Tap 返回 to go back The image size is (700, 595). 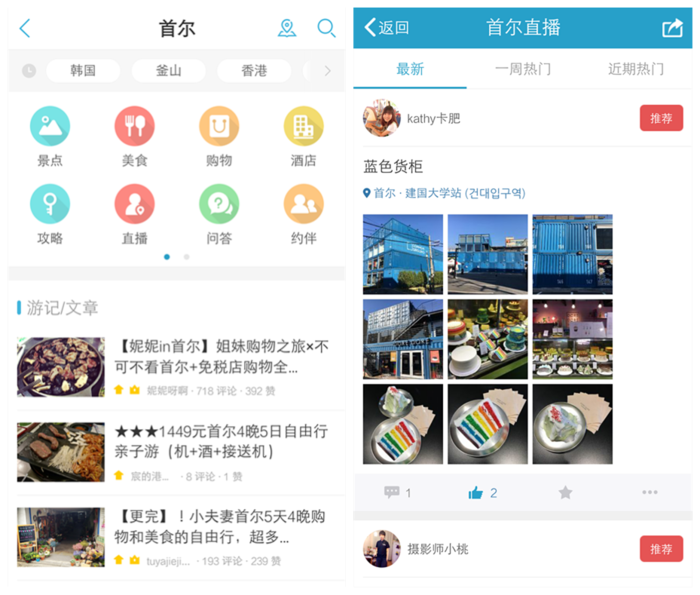[387, 27]
